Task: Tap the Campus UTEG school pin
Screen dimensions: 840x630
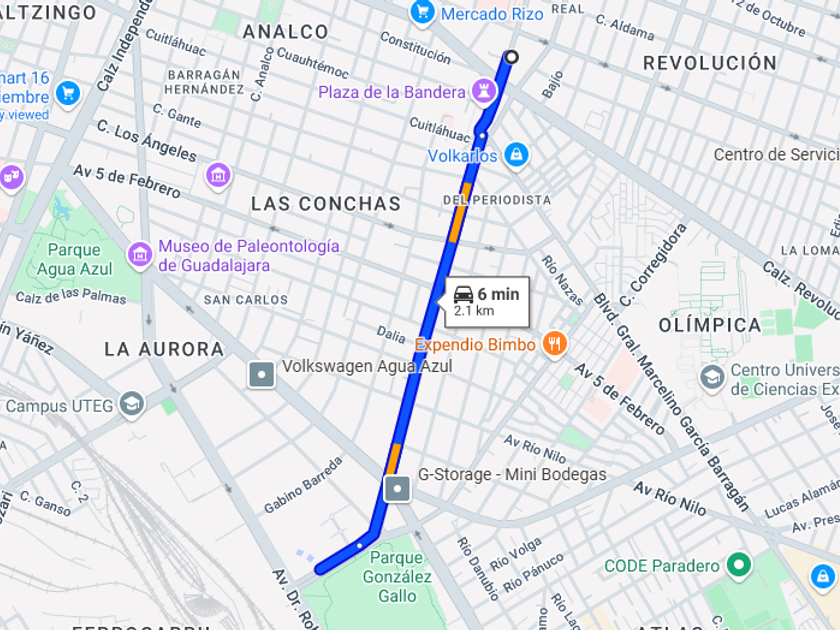Action: click(x=132, y=404)
